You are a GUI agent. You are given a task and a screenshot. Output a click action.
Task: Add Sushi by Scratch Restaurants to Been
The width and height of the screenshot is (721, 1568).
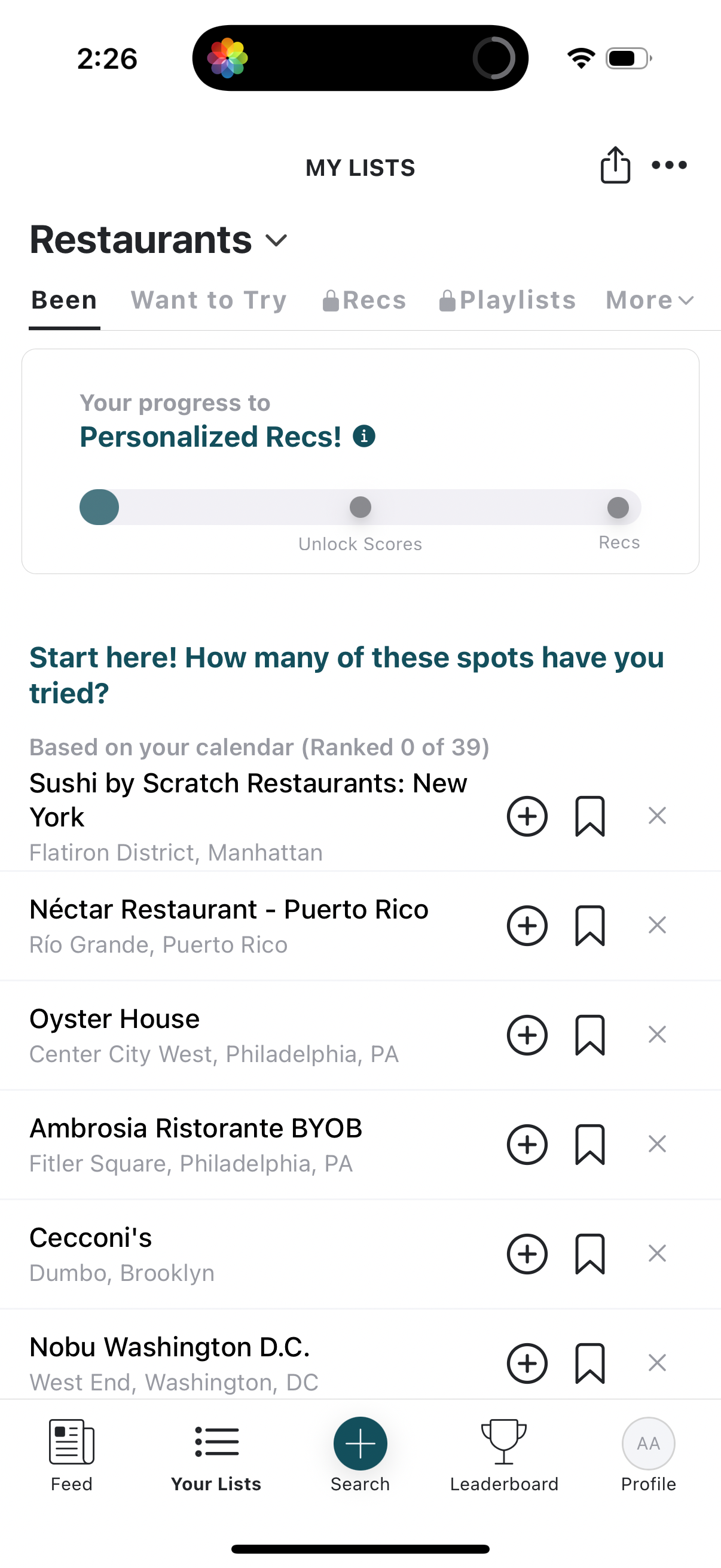527,816
